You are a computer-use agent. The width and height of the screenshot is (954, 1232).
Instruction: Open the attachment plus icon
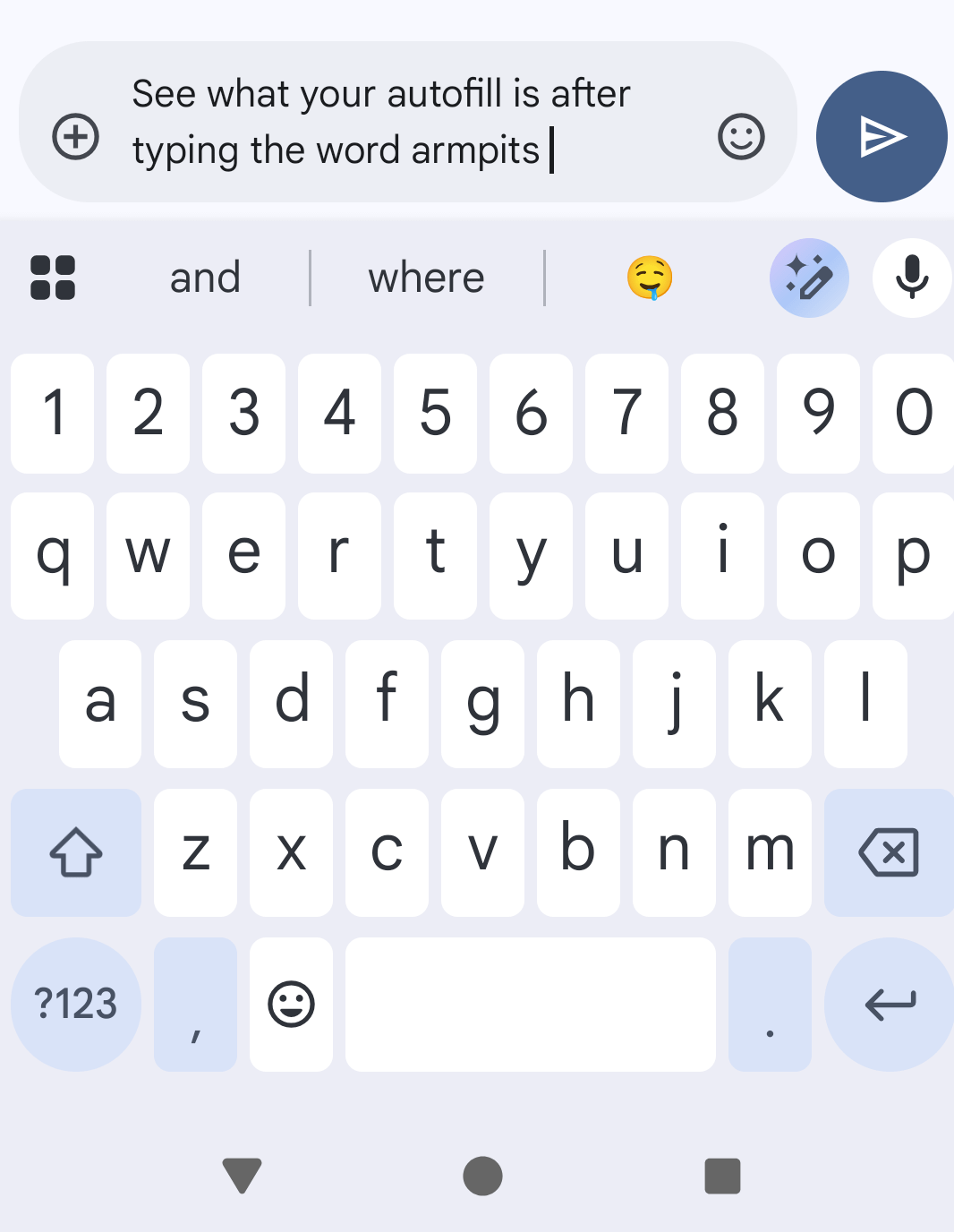point(76,136)
